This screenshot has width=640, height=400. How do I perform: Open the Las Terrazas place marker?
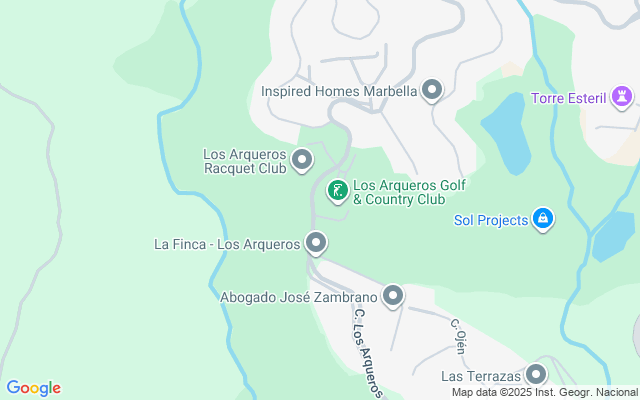click(x=537, y=375)
